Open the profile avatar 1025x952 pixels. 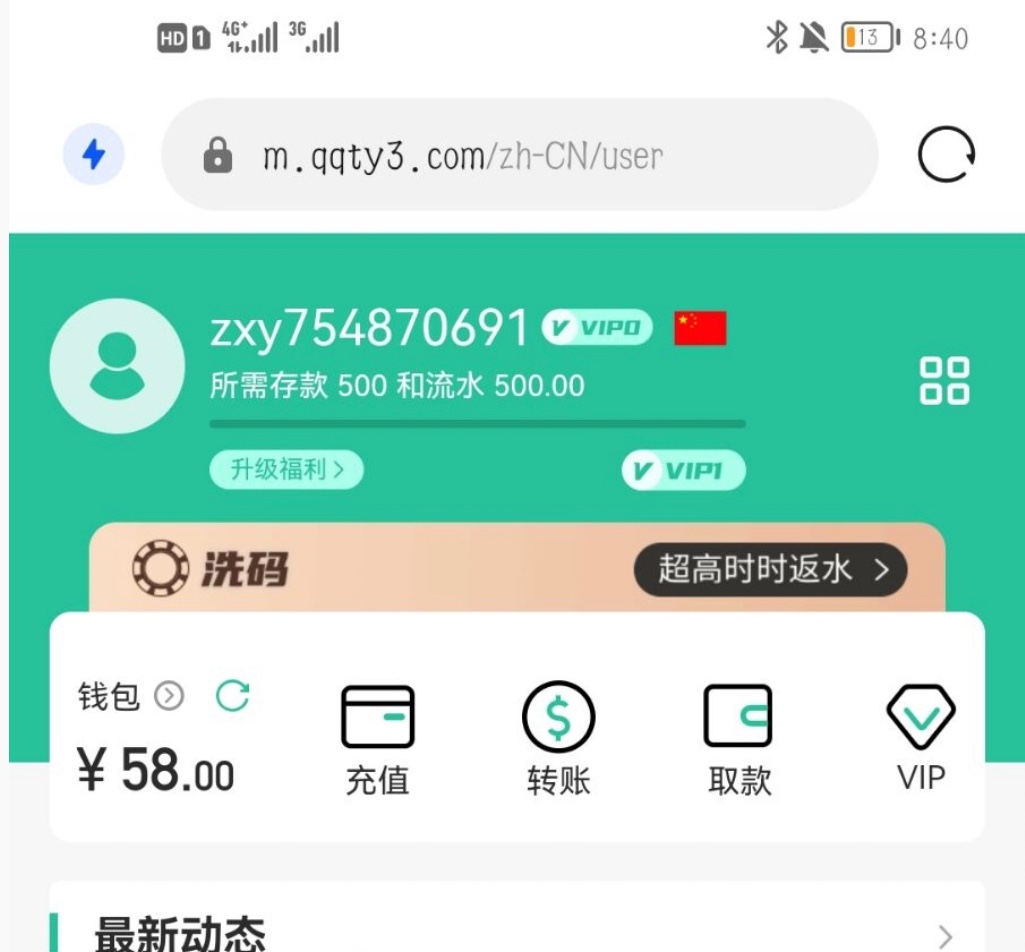117,366
